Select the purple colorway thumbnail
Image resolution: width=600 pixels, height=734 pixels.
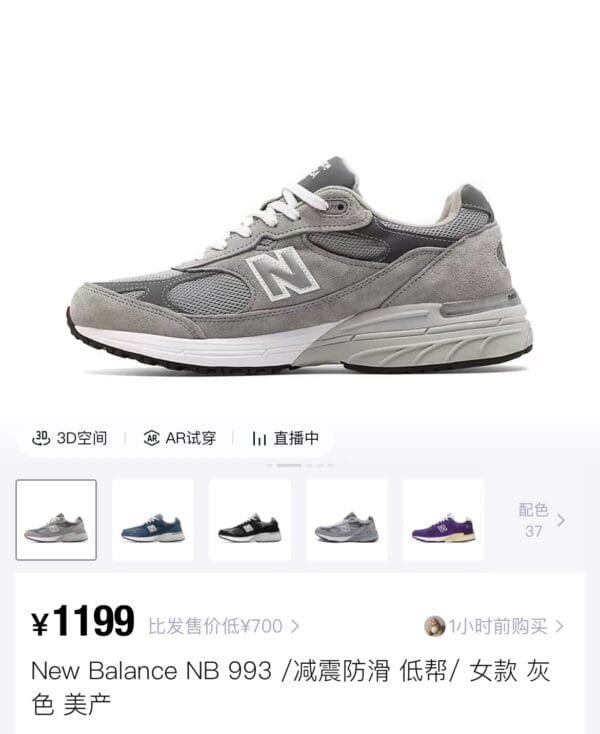tap(443, 520)
